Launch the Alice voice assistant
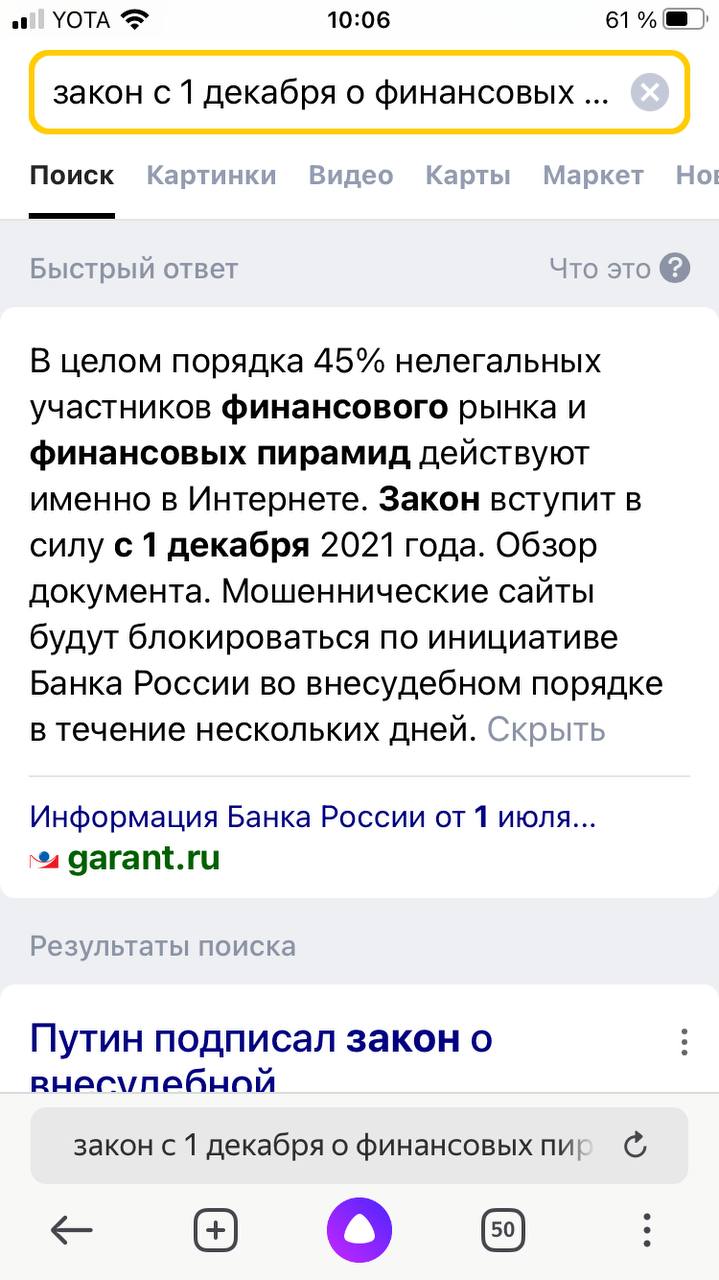The height and width of the screenshot is (1280, 719). tap(359, 1230)
